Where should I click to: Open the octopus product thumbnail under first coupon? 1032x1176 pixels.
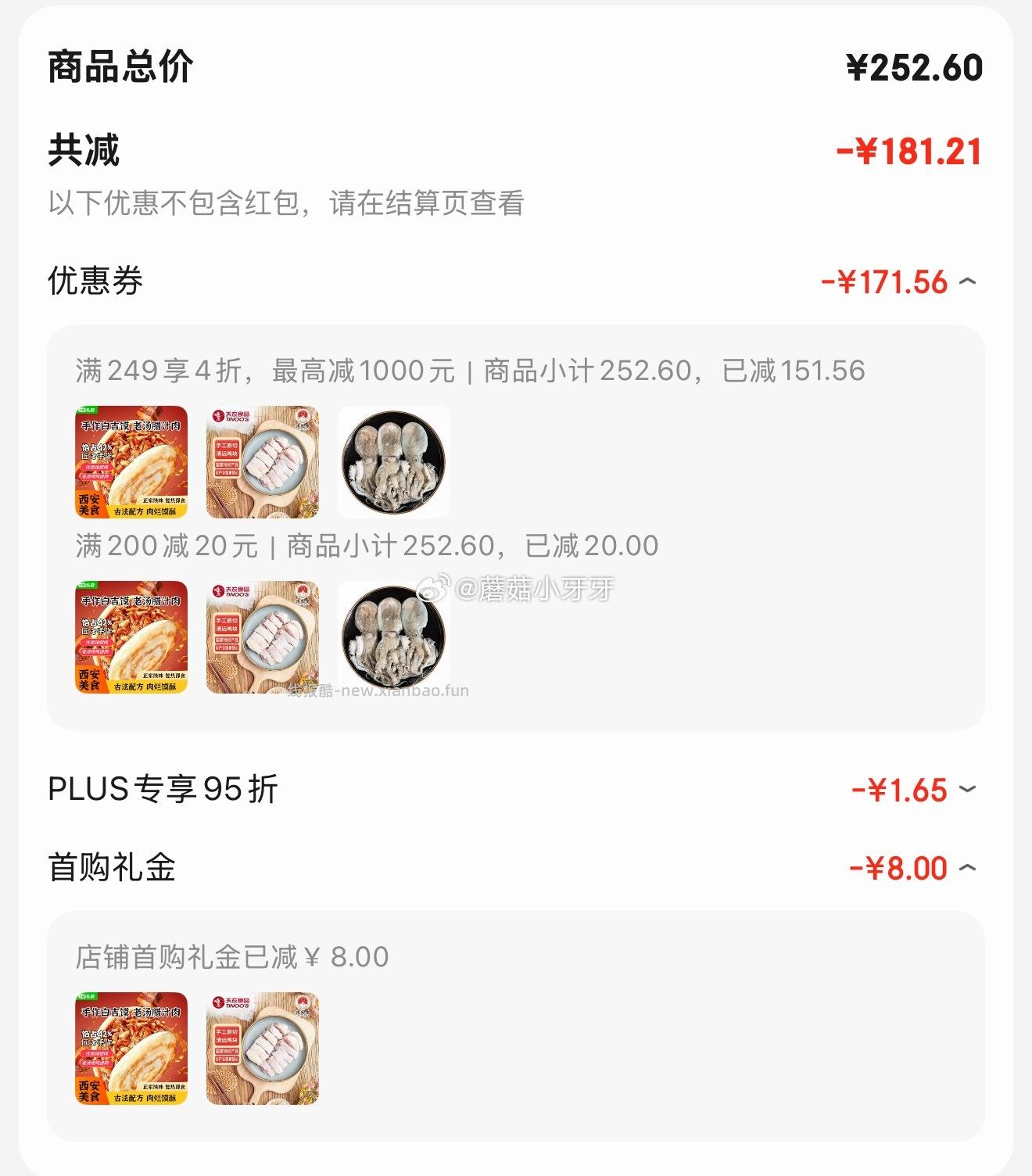pyautogui.click(x=394, y=461)
